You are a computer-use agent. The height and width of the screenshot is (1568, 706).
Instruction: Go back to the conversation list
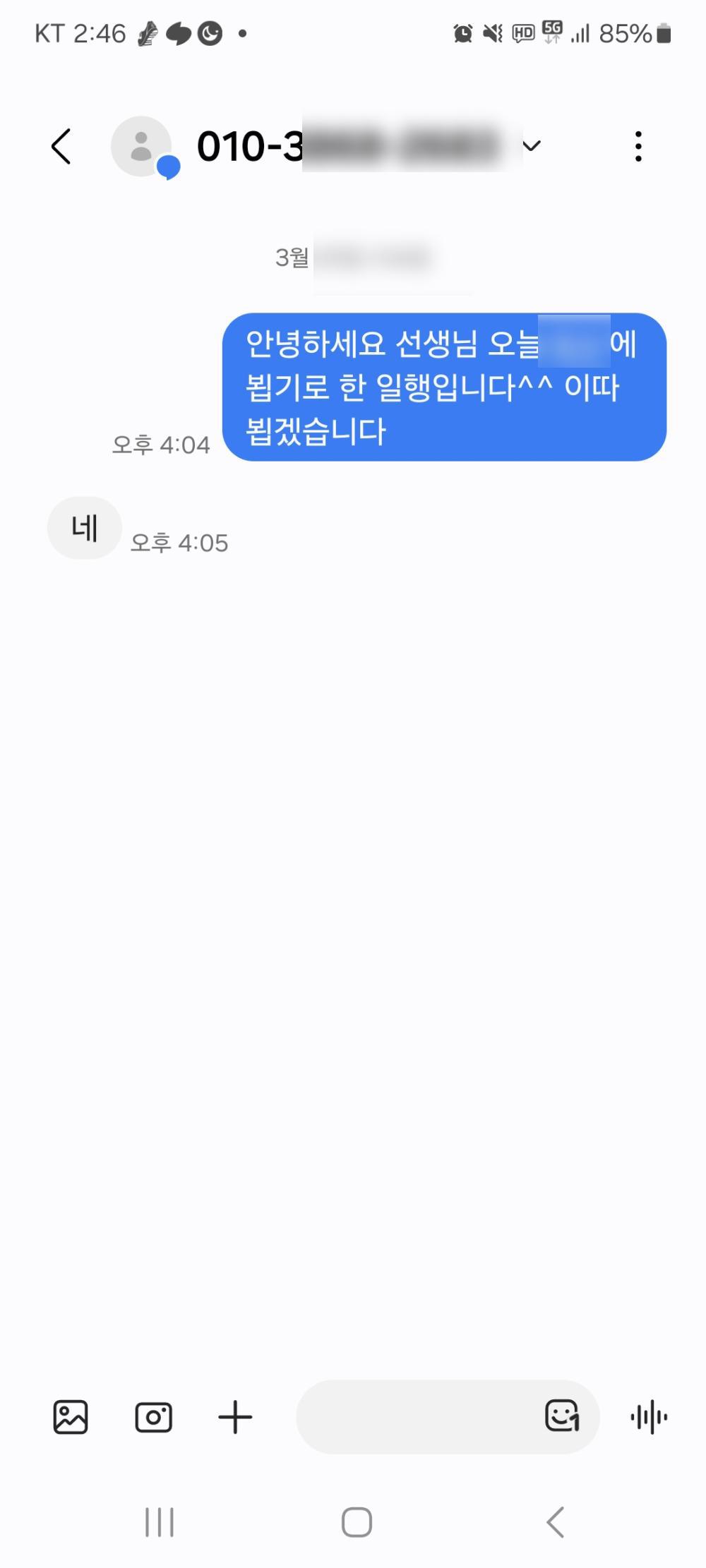pos(61,147)
